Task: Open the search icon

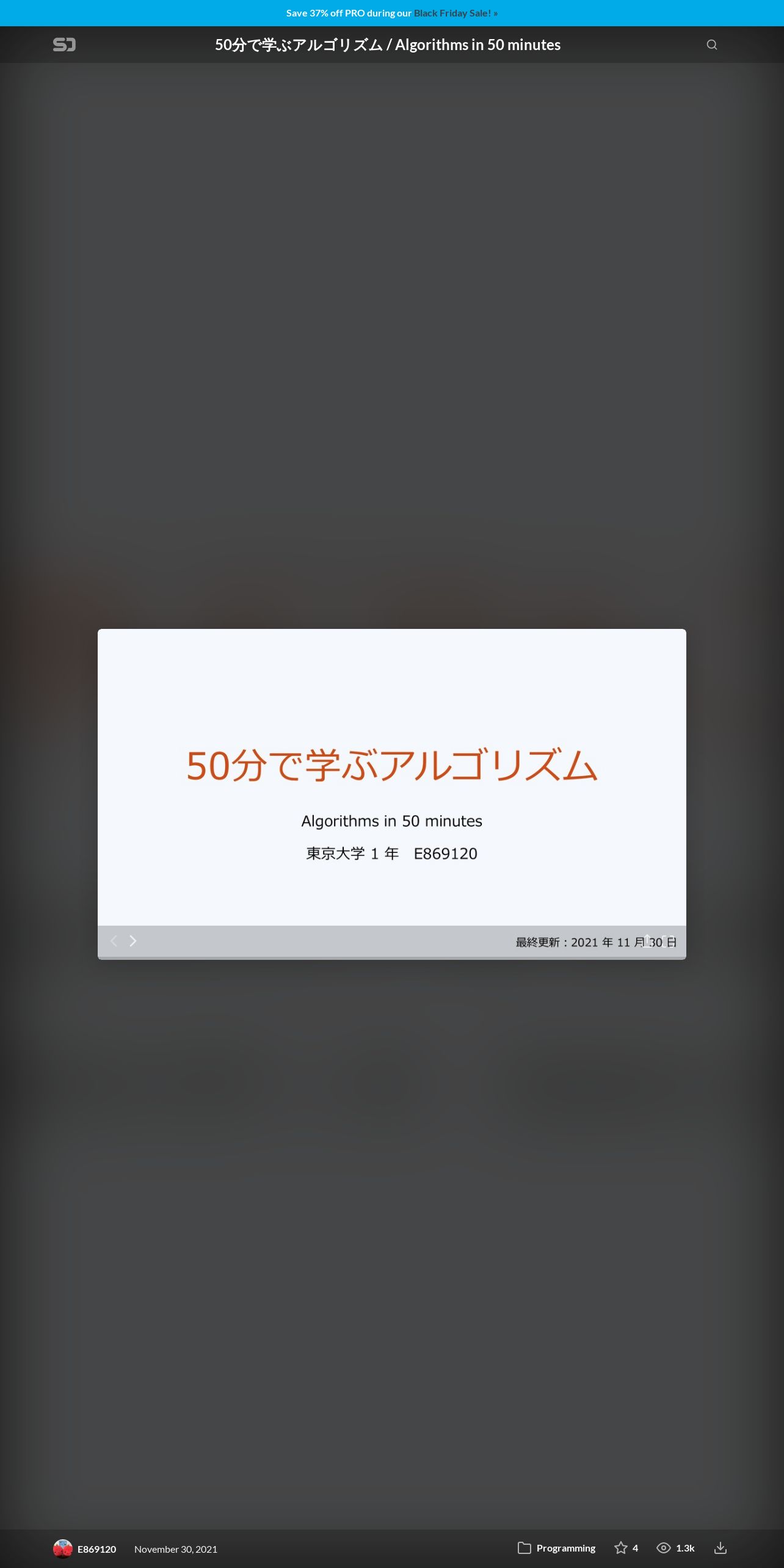Action: (x=712, y=45)
